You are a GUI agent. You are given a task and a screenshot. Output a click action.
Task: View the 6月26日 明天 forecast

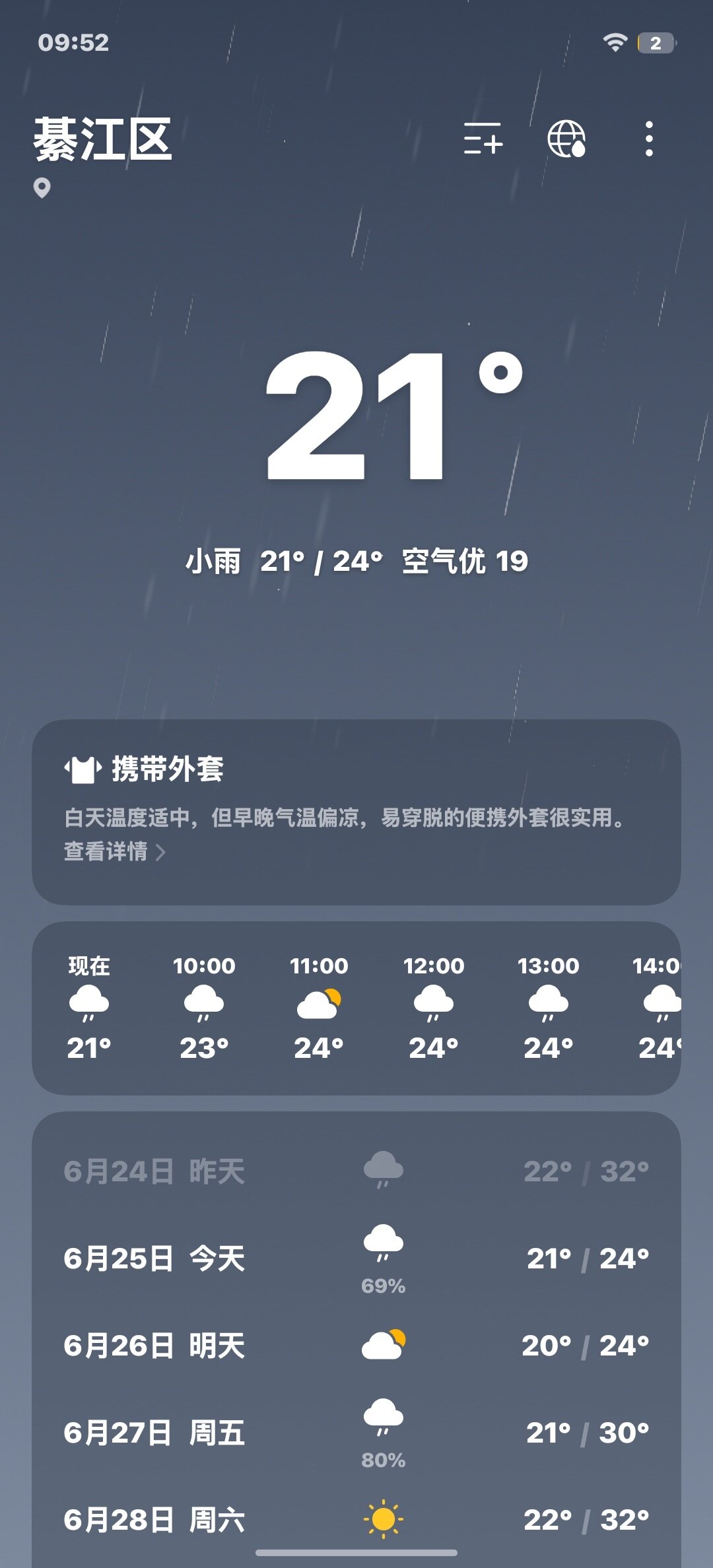click(356, 1346)
